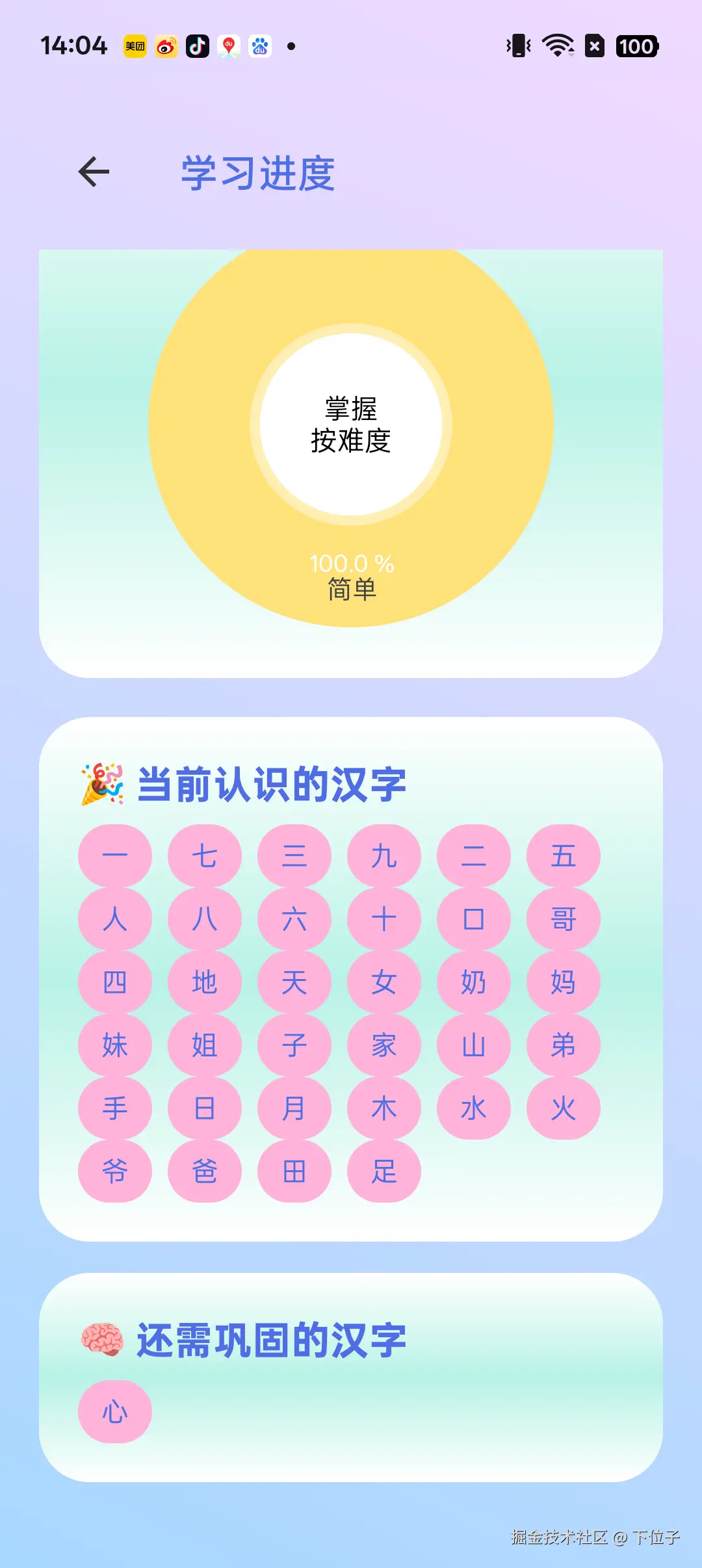Open the 心 chip under 还需巩固的汉字
The image size is (702, 1568).
[115, 1411]
